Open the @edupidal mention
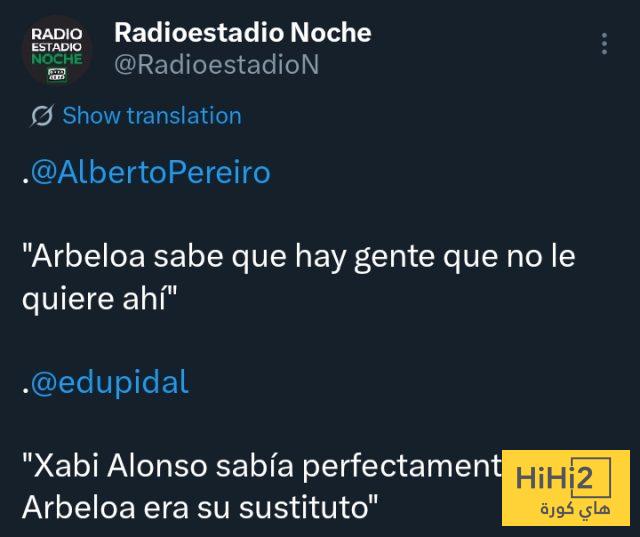 pyautogui.click(x=109, y=382)
